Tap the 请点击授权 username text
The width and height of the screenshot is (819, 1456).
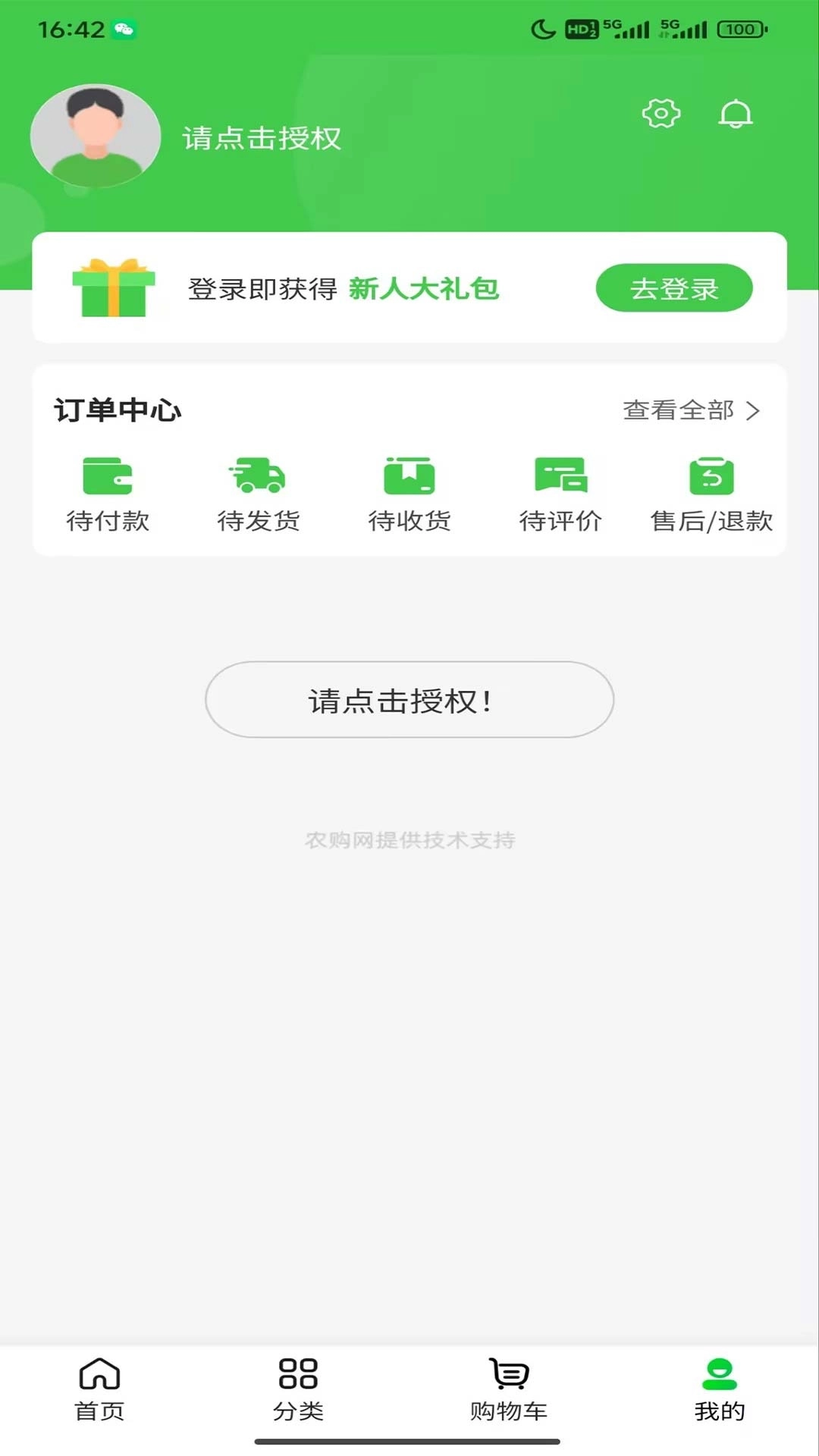coord(262,139)
